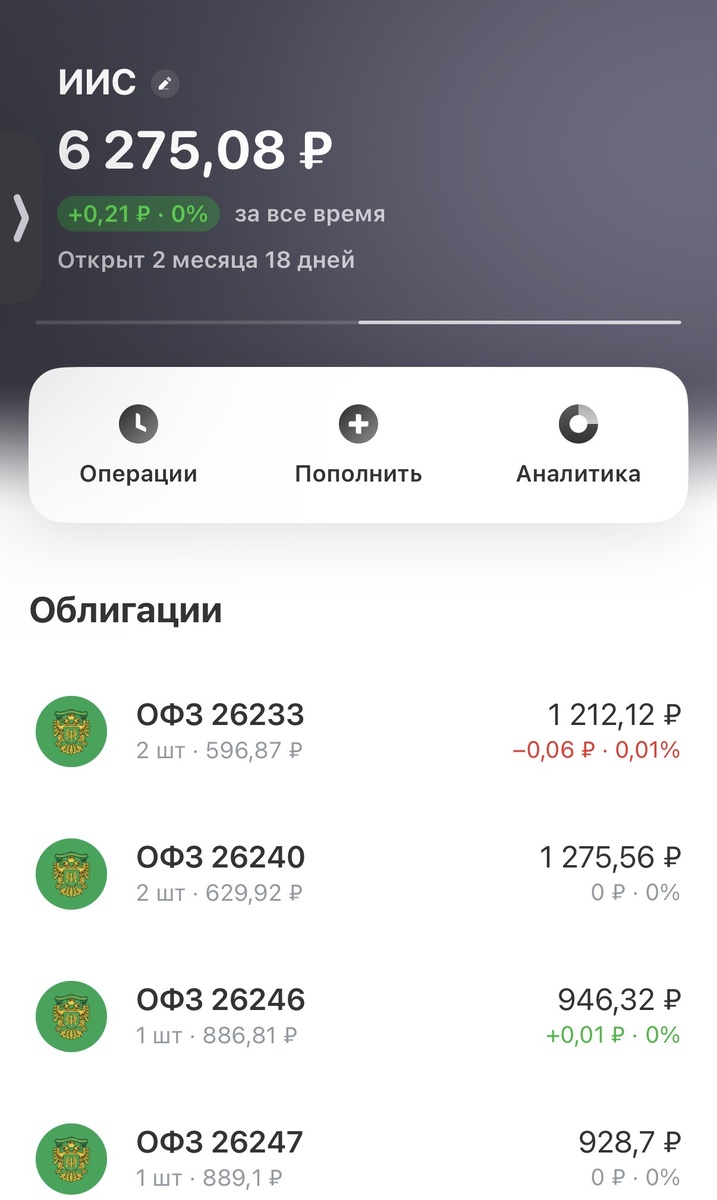
Task: Edit the ИИС account name
Action: (165, 84)
